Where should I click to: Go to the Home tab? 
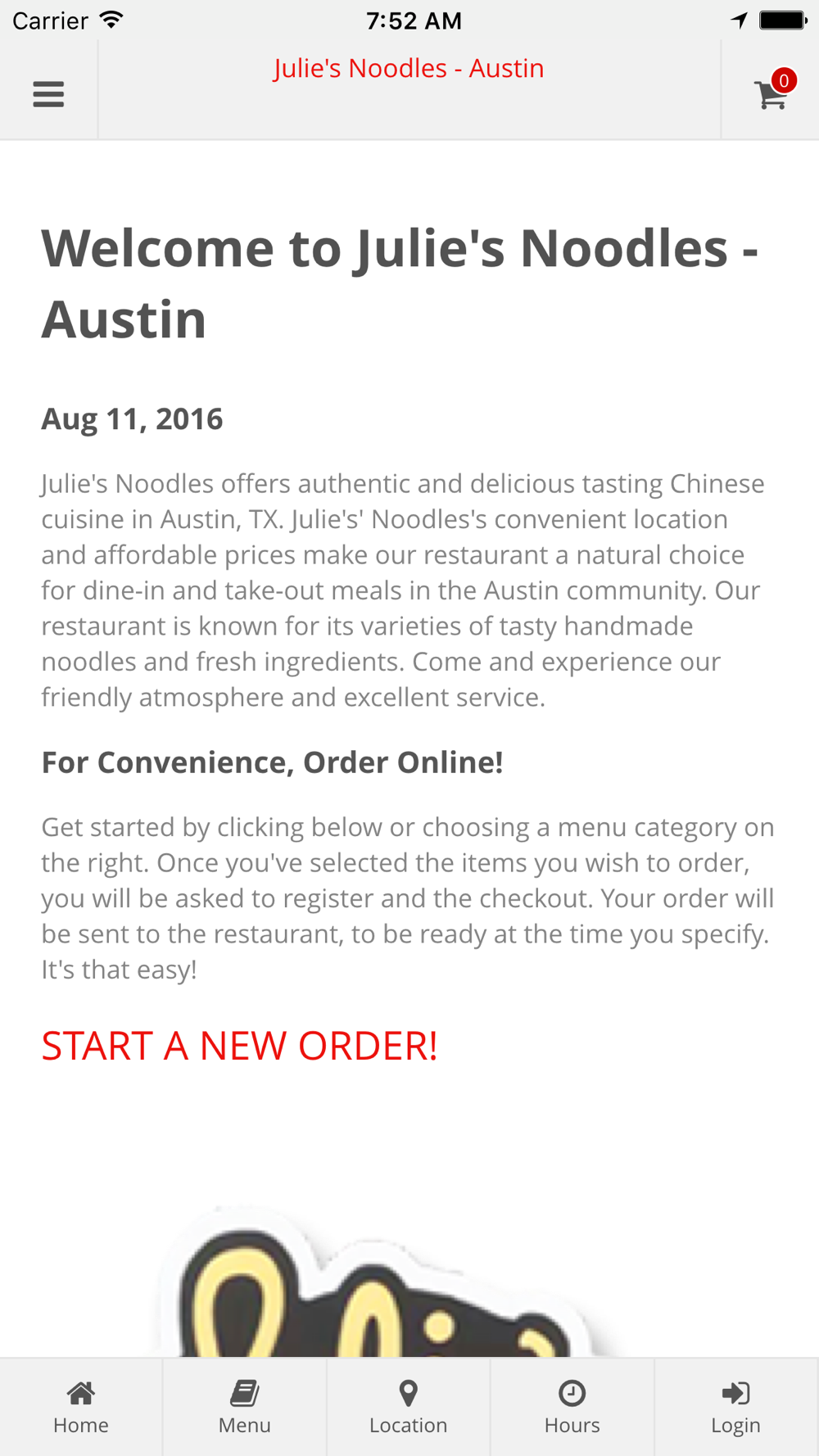point(81,1407)
